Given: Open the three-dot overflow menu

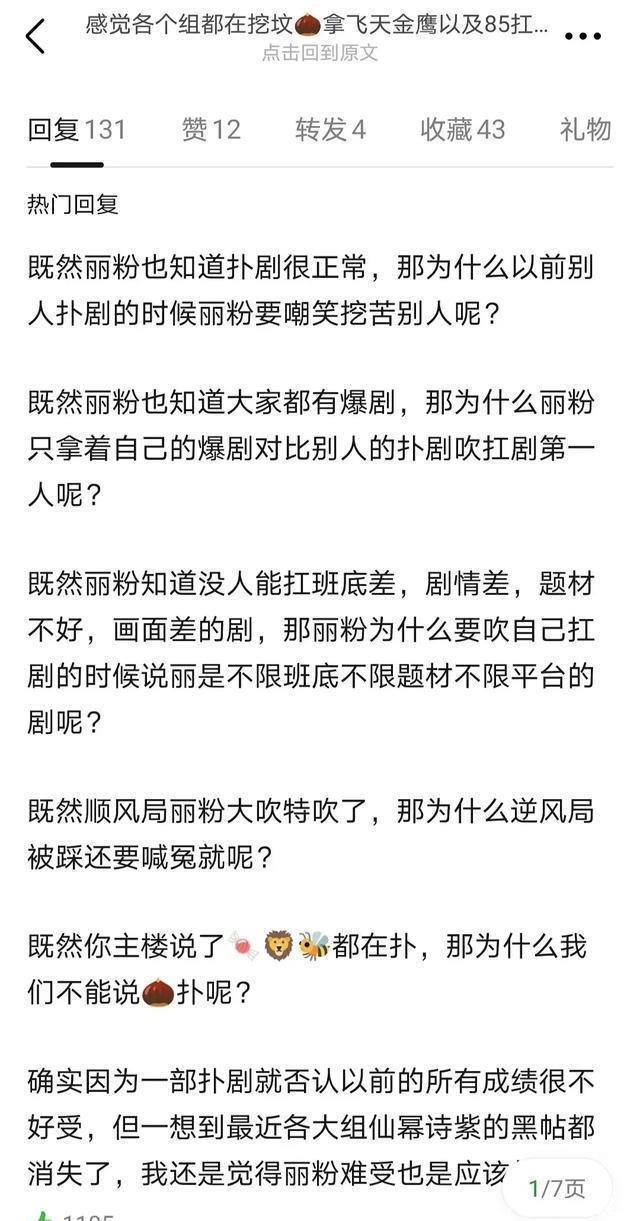Looking at the screenshot, I should click(x=583, y=36).
